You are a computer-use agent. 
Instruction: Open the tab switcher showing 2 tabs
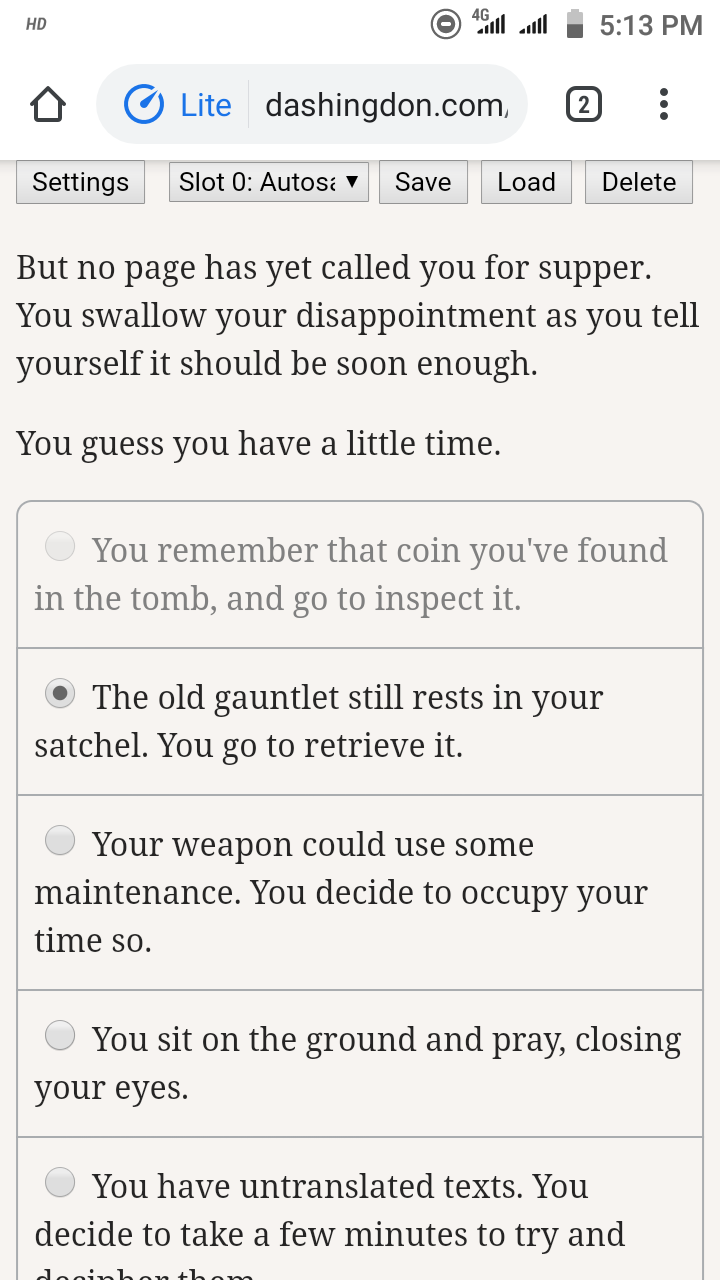click(584, 105)
